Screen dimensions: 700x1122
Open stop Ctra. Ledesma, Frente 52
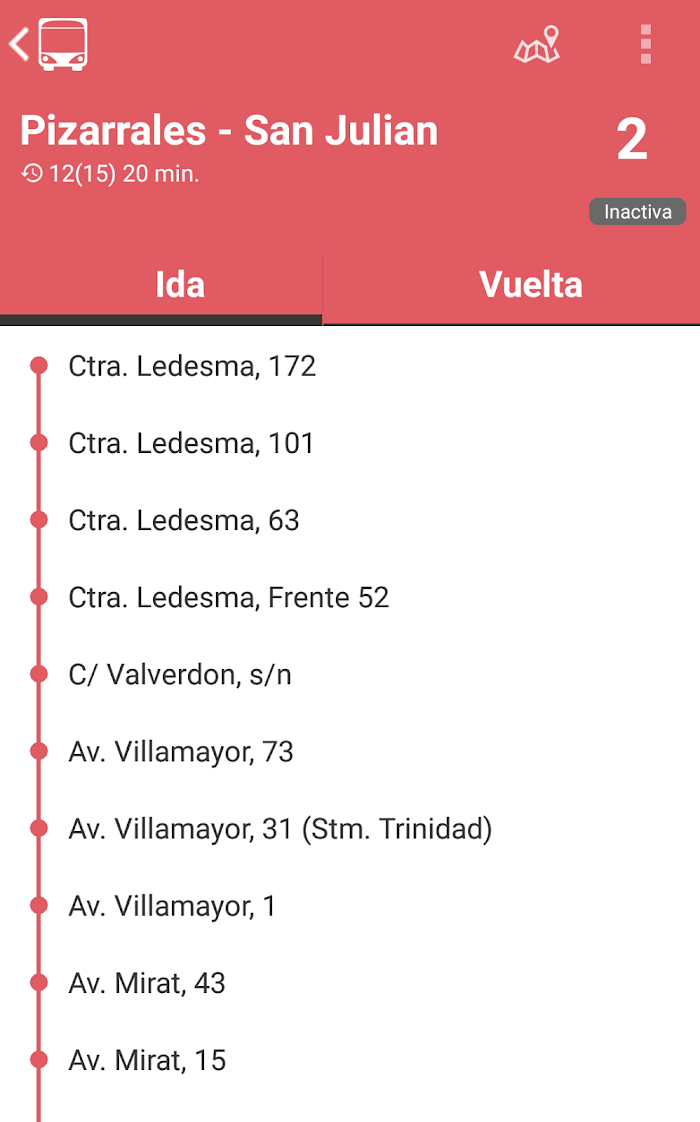tap(350, 597)
